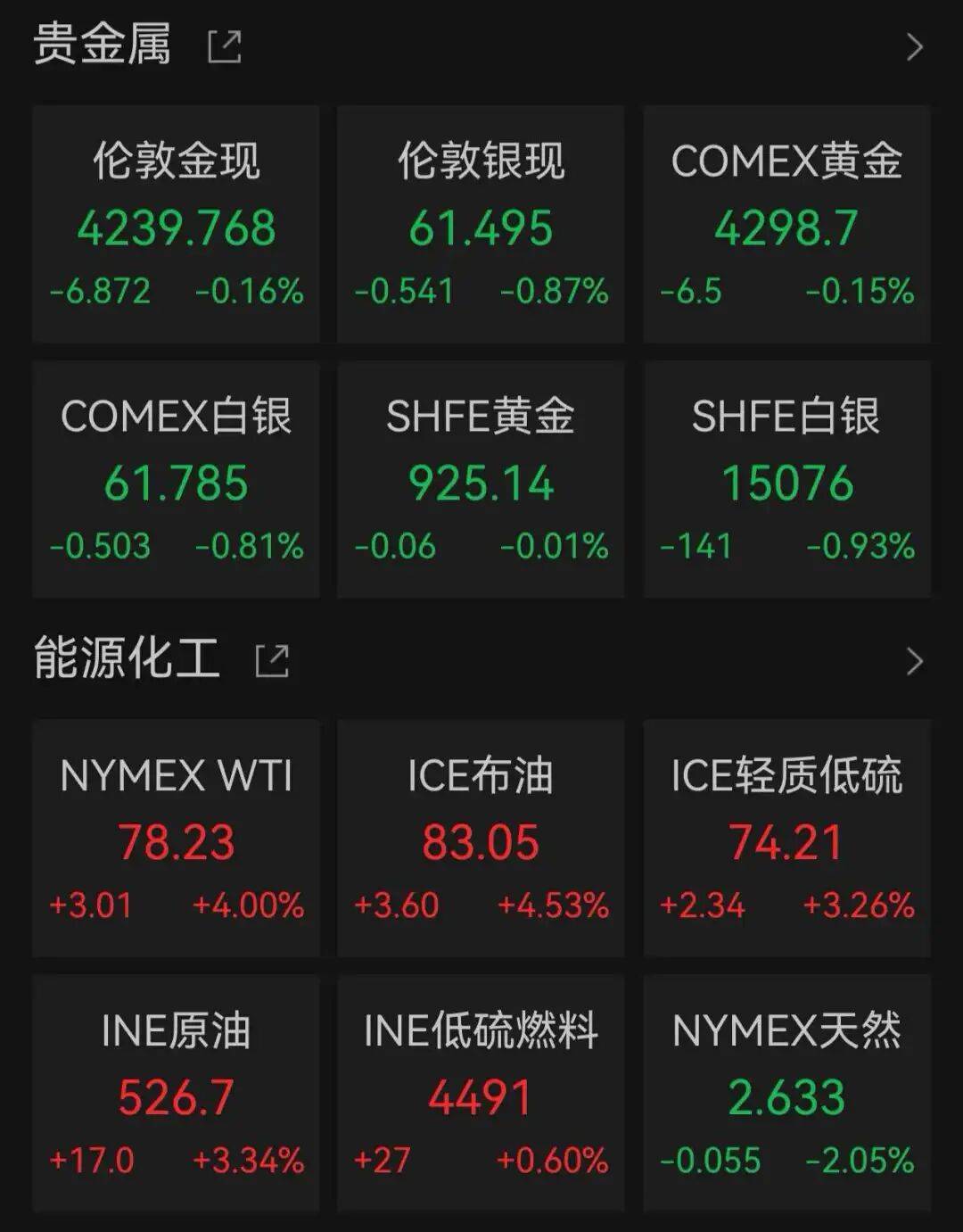Expand the 能源化工 section with its arrow
The image size is (963, 1232).
click(914, 662)
